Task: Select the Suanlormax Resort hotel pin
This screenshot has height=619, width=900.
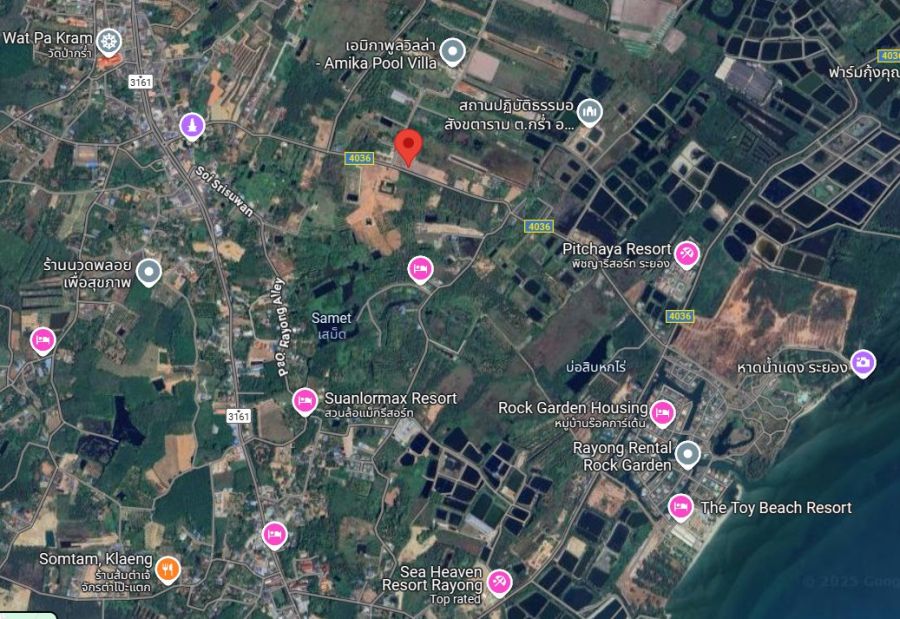Action: pos(304,402)
